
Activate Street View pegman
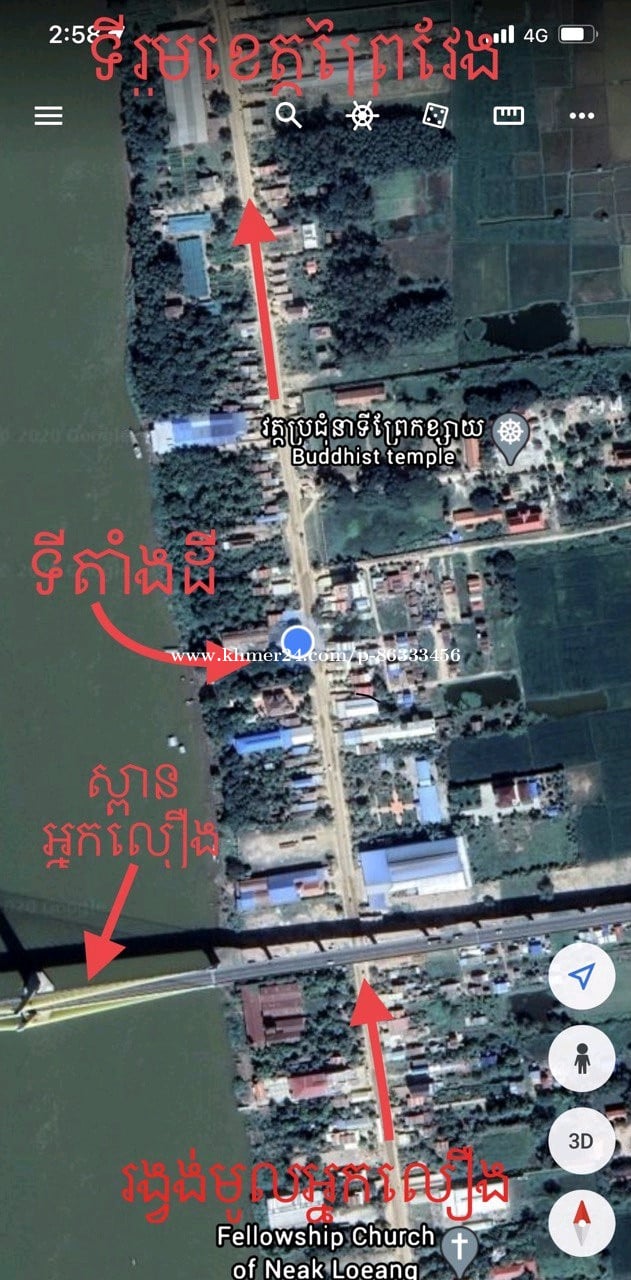[x=581, y=1059]
